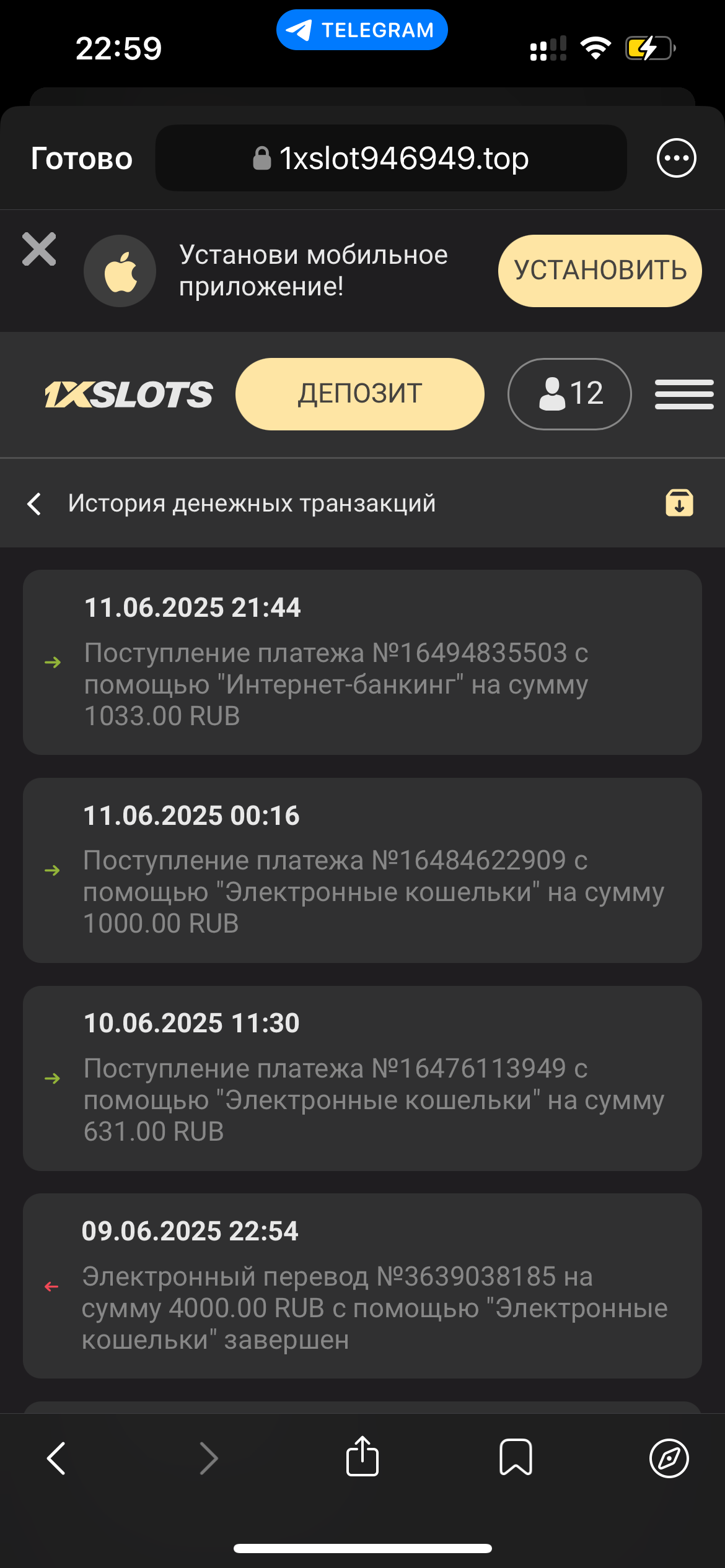Viewport: 725px width, 1568px height.
Task: Bookmark the page from the bottom toolbar
Action: click(x=516, y=1457)
